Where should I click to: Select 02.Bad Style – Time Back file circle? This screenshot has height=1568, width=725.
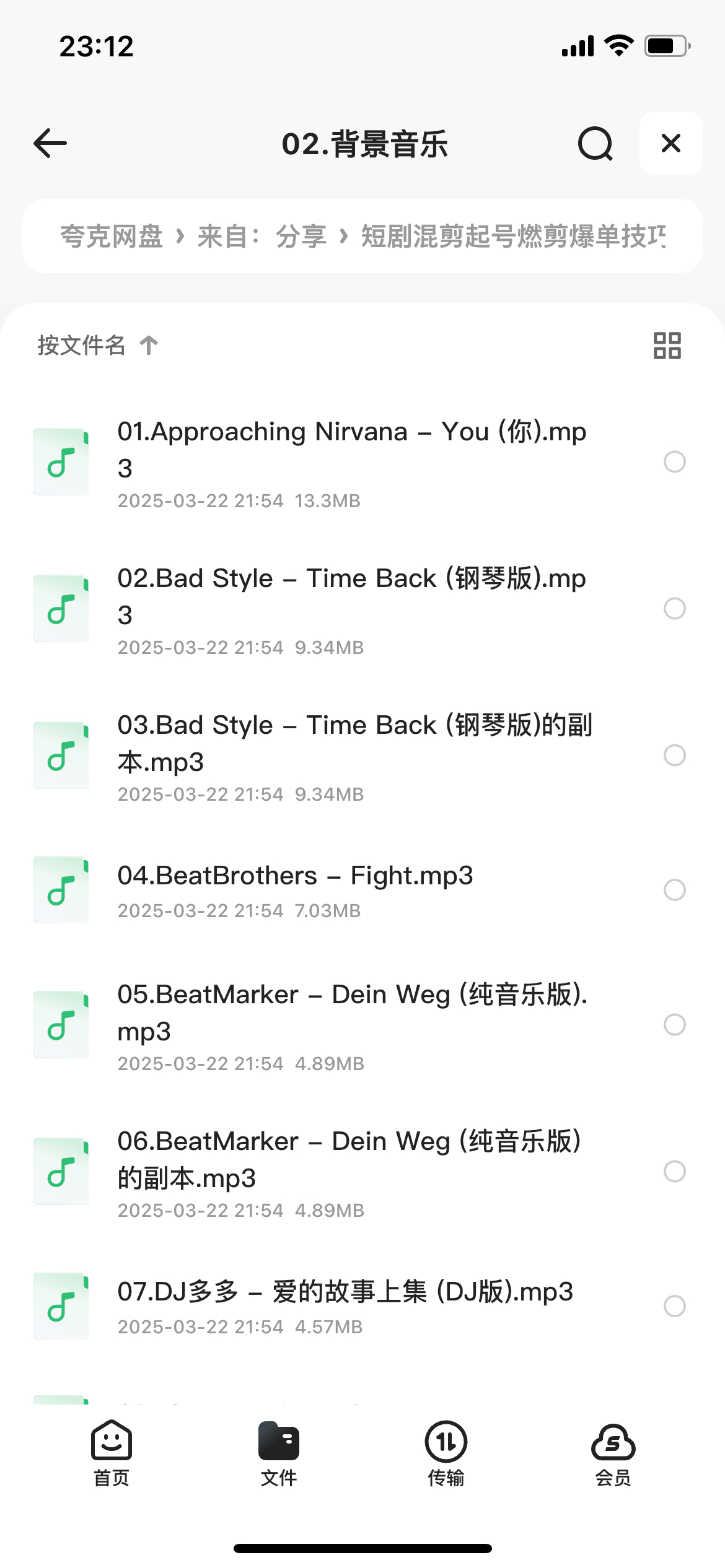coord(675,608)
